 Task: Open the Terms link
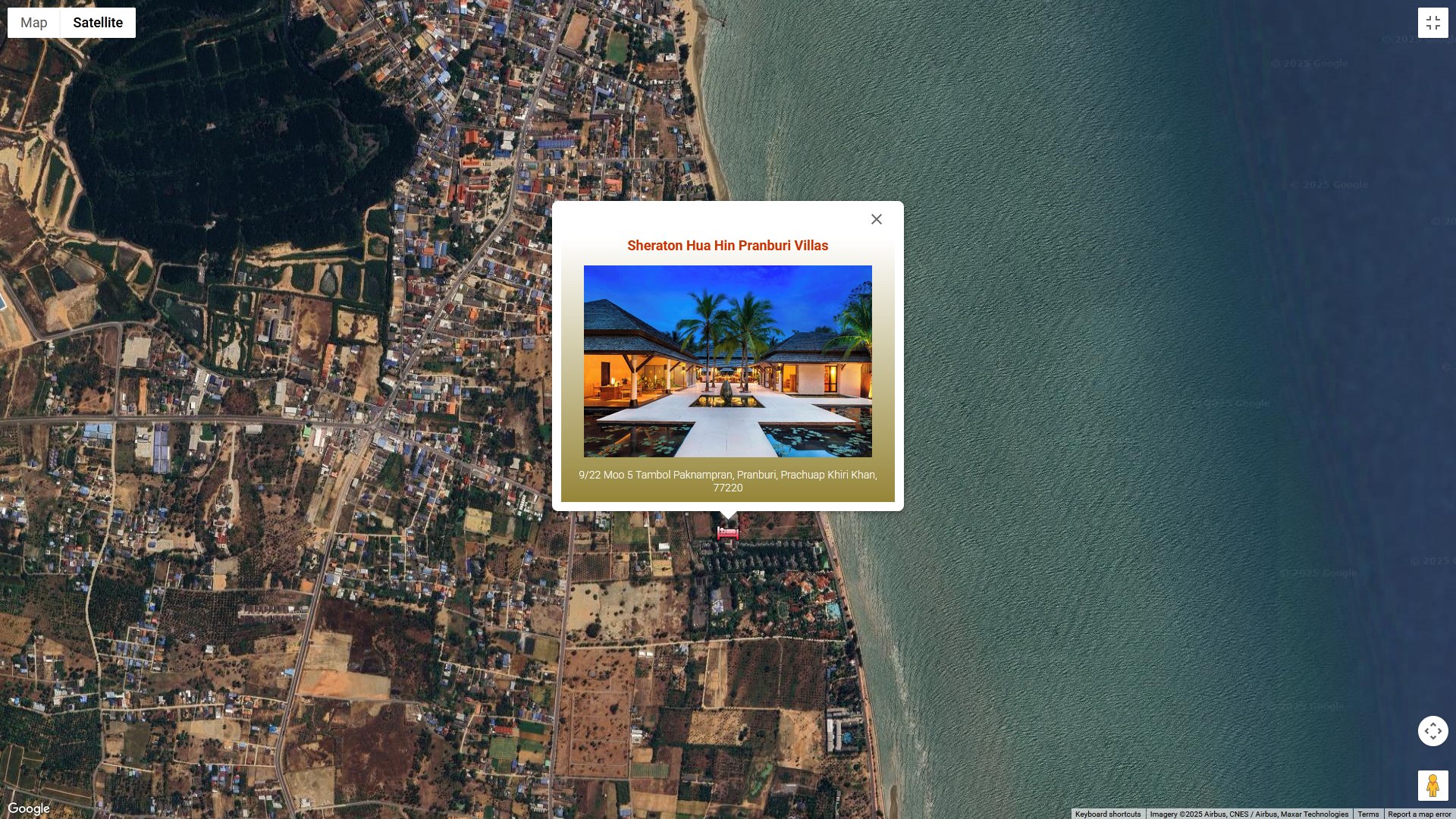1368,814
